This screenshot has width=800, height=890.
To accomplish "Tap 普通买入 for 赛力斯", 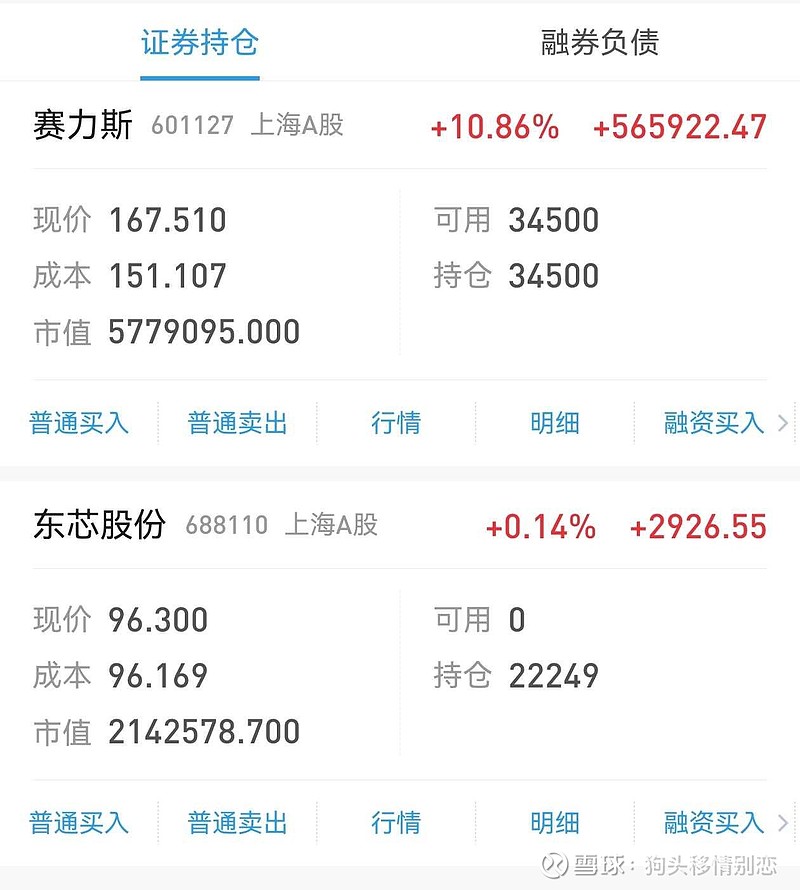I will pyautogui.click(x=79, y=423).
